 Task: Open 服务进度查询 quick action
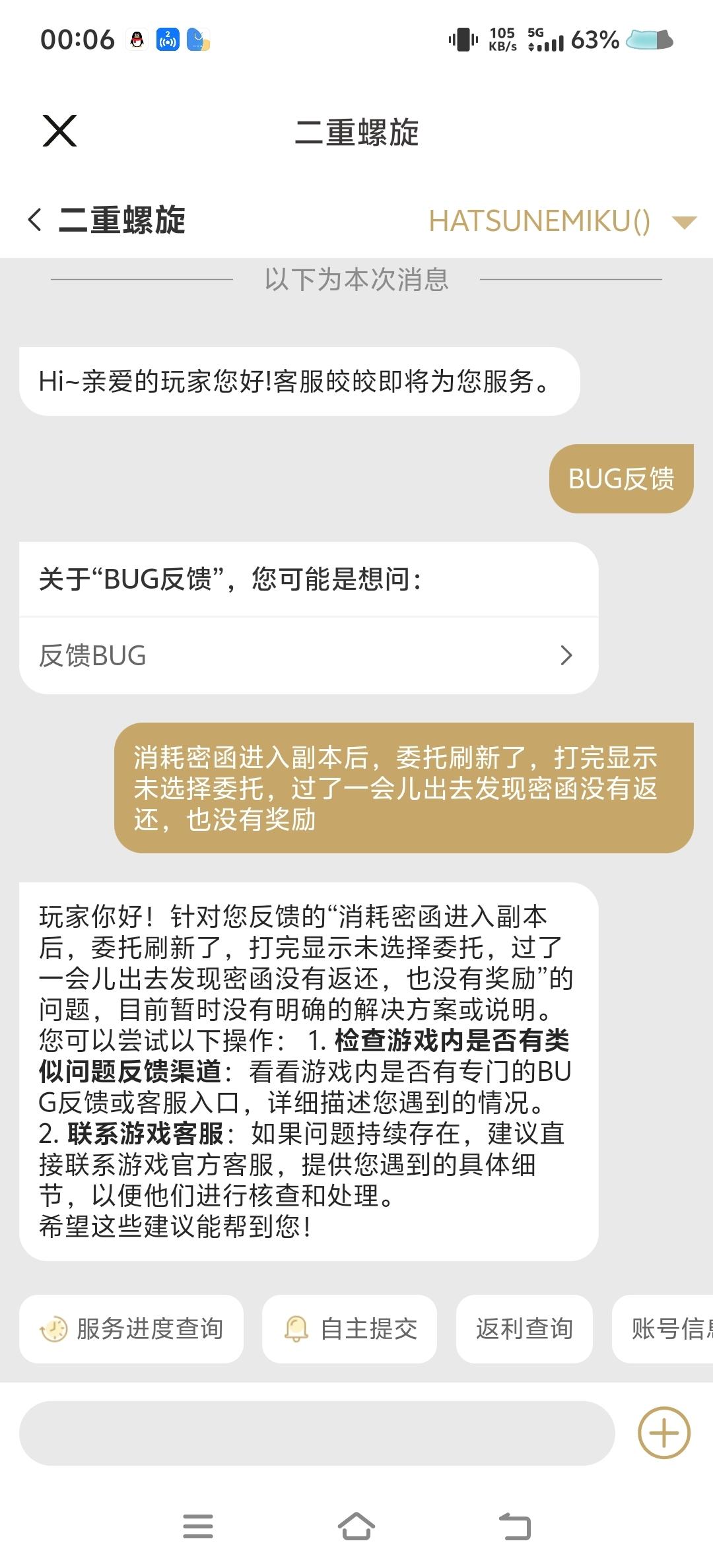point(131,1328)
